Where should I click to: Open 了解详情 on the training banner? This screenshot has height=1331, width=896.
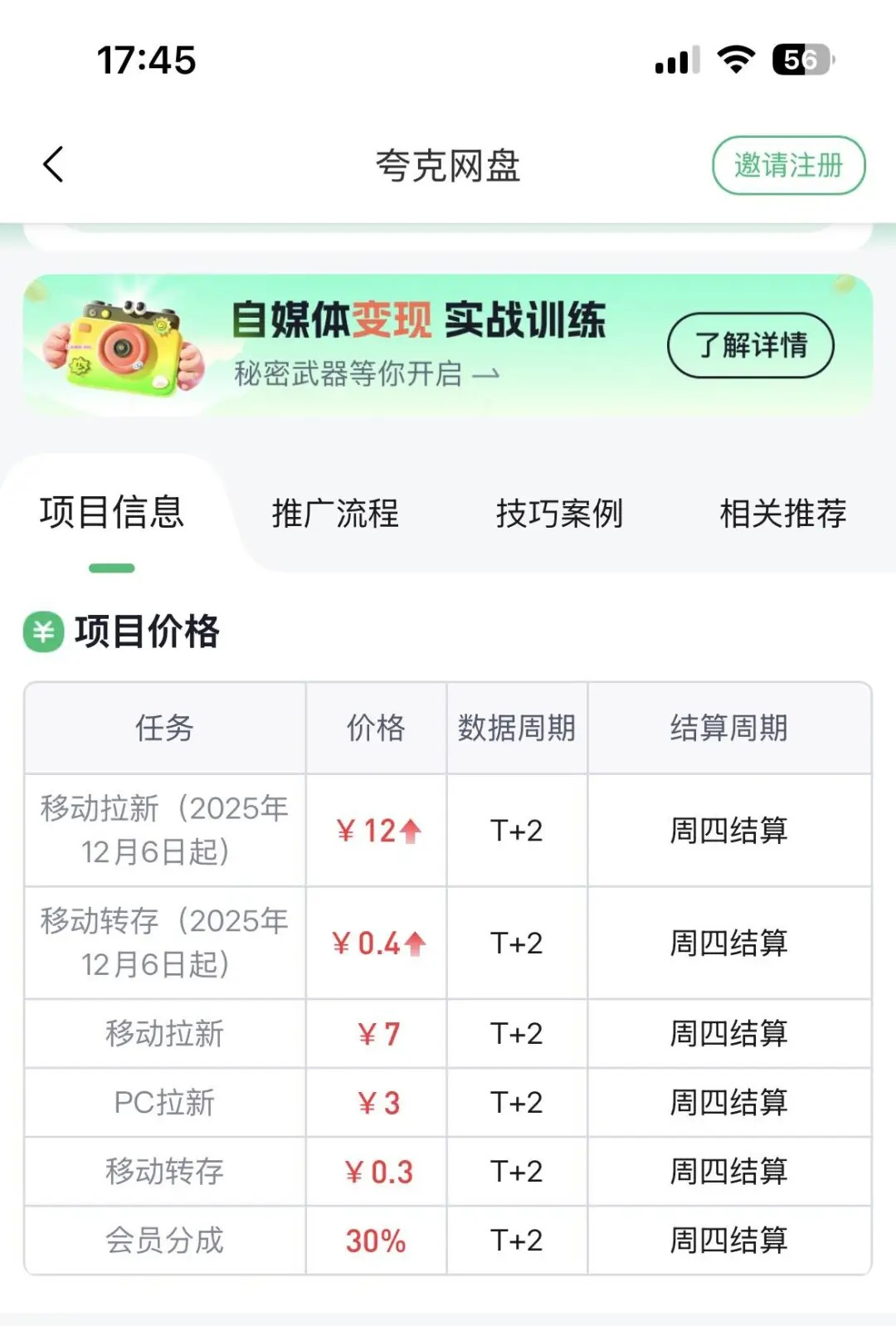750,345
